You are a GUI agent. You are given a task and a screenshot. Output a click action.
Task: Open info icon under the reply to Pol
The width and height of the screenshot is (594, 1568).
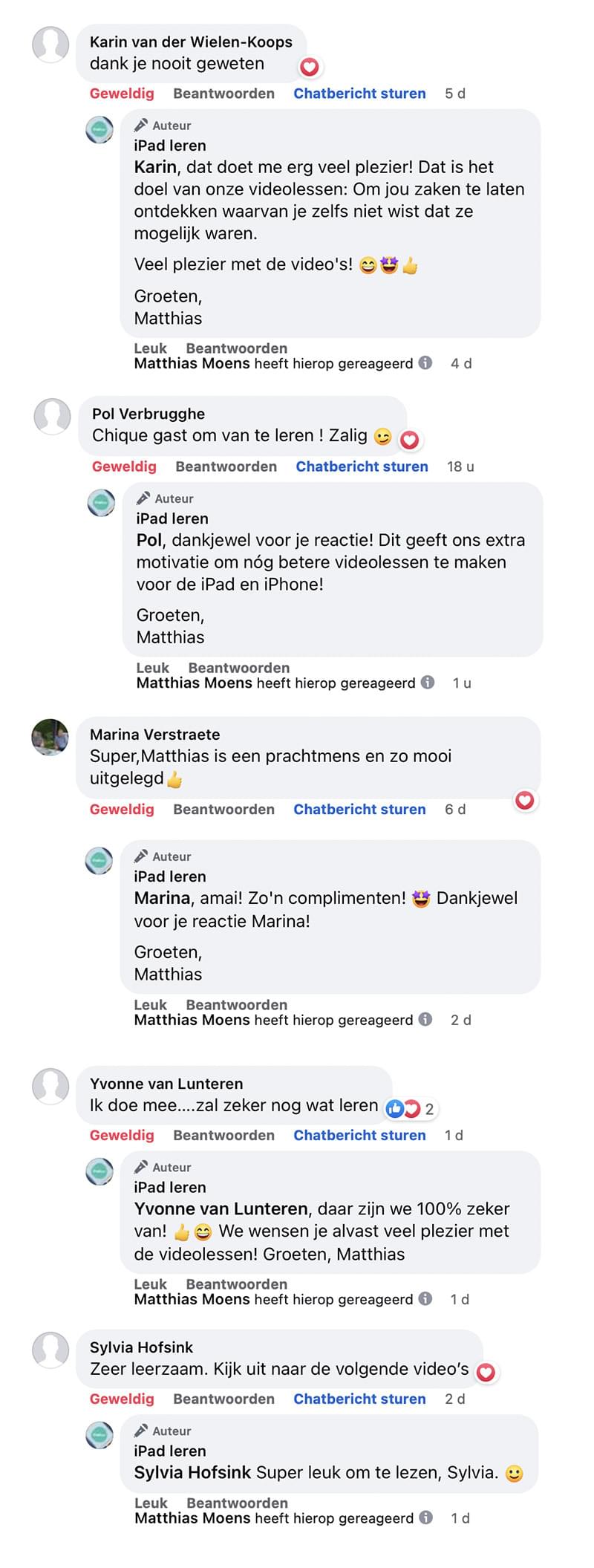(428, 682)
